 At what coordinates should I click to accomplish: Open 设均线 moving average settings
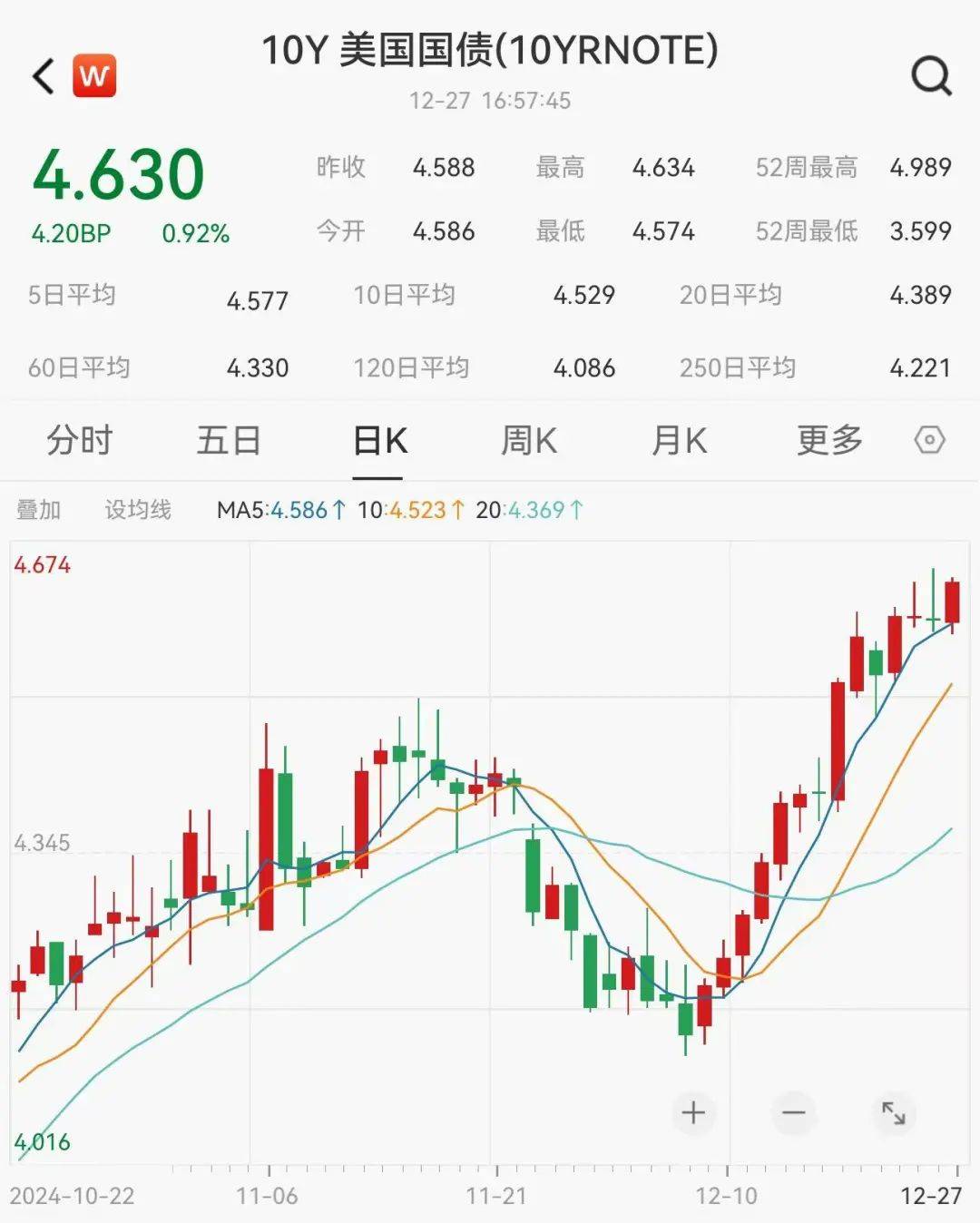coord(138,510)
